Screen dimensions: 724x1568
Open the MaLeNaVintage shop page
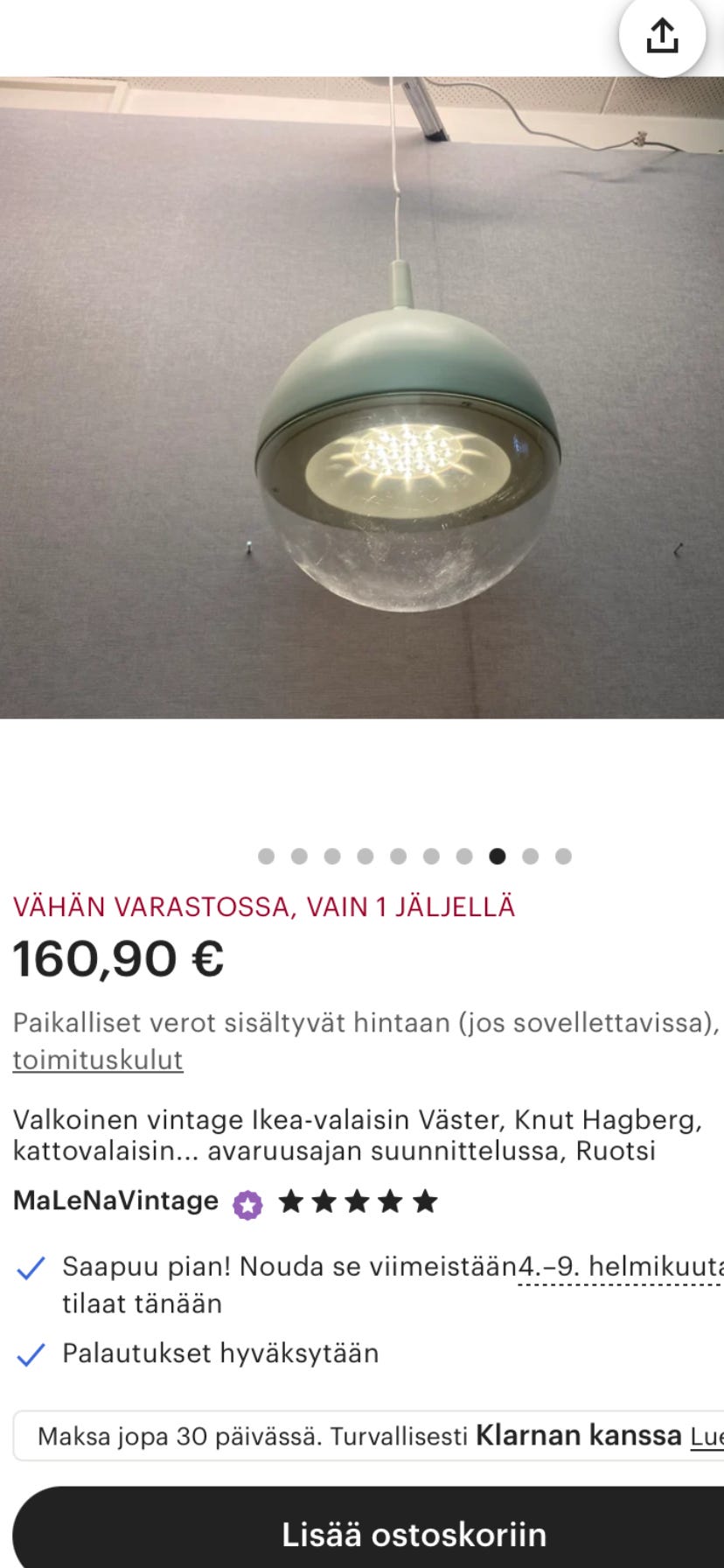click(x=115, y=1200)
